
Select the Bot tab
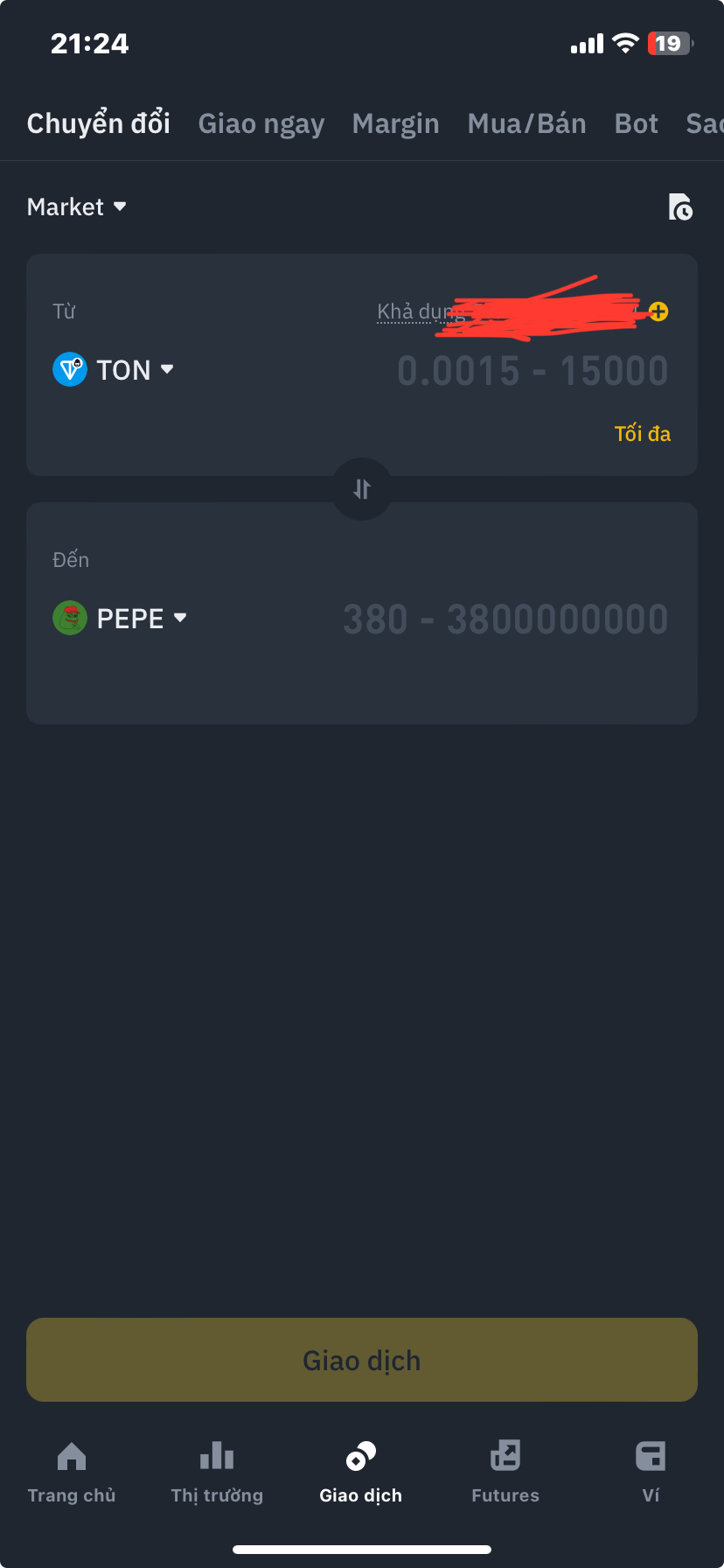coord(637,124)
